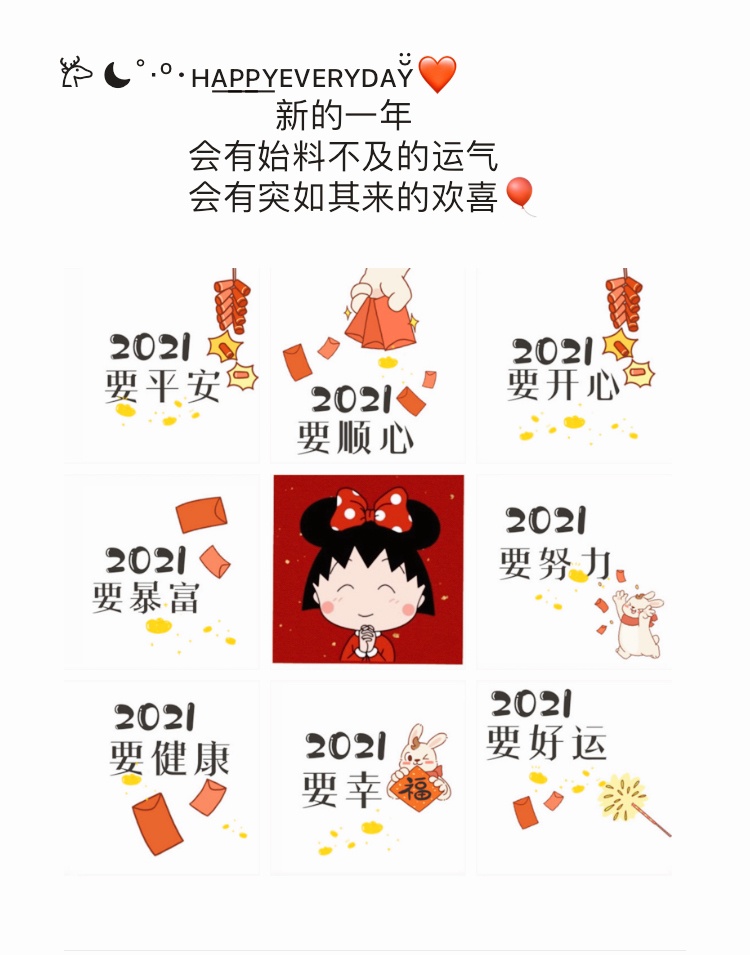The width and height of the screenshot is (750, 955).
Task: View the cartoon girl with red bow picture
Action: (368, 569)
